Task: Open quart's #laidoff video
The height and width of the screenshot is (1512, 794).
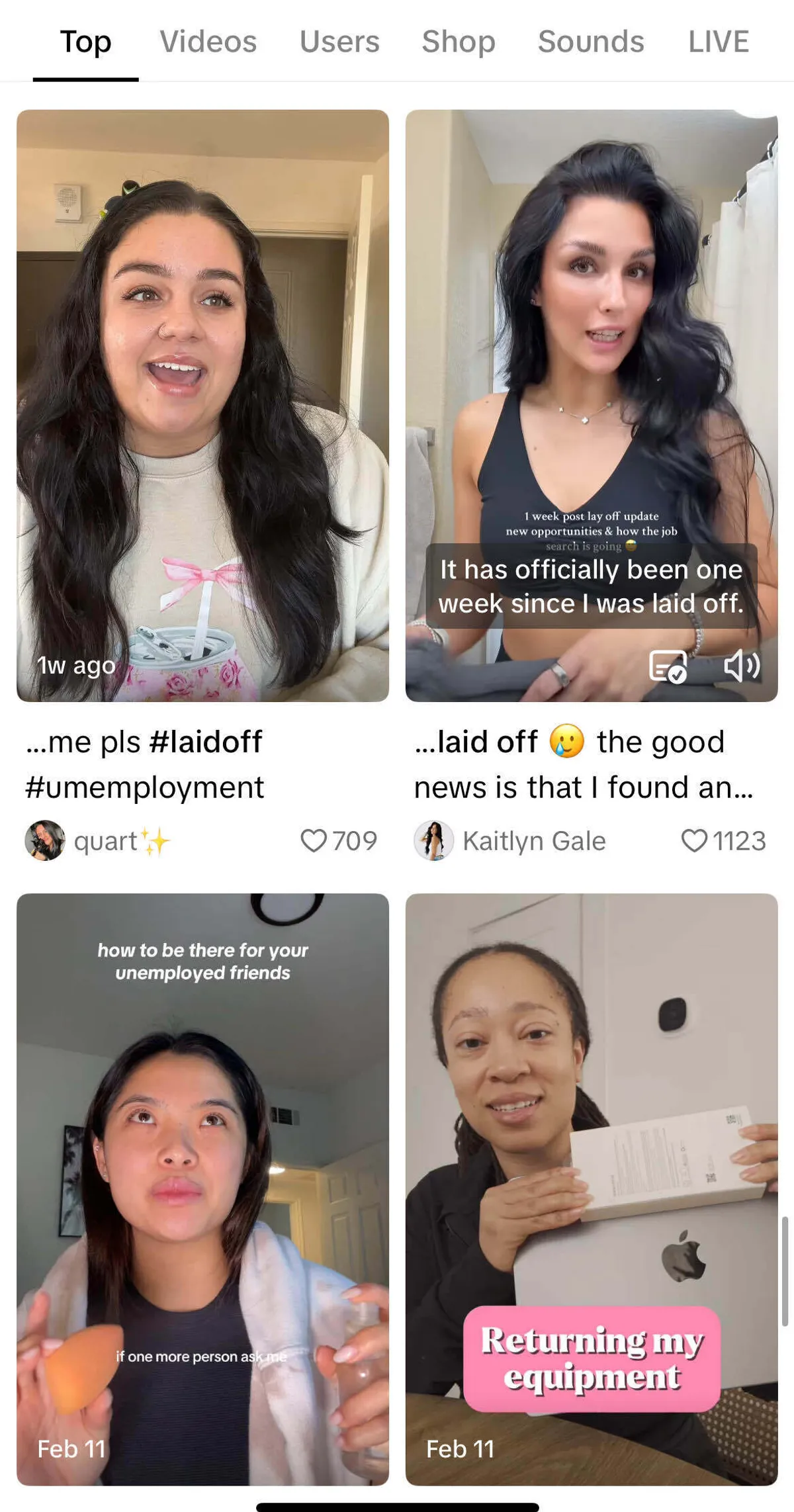Action: pos(202,405)
